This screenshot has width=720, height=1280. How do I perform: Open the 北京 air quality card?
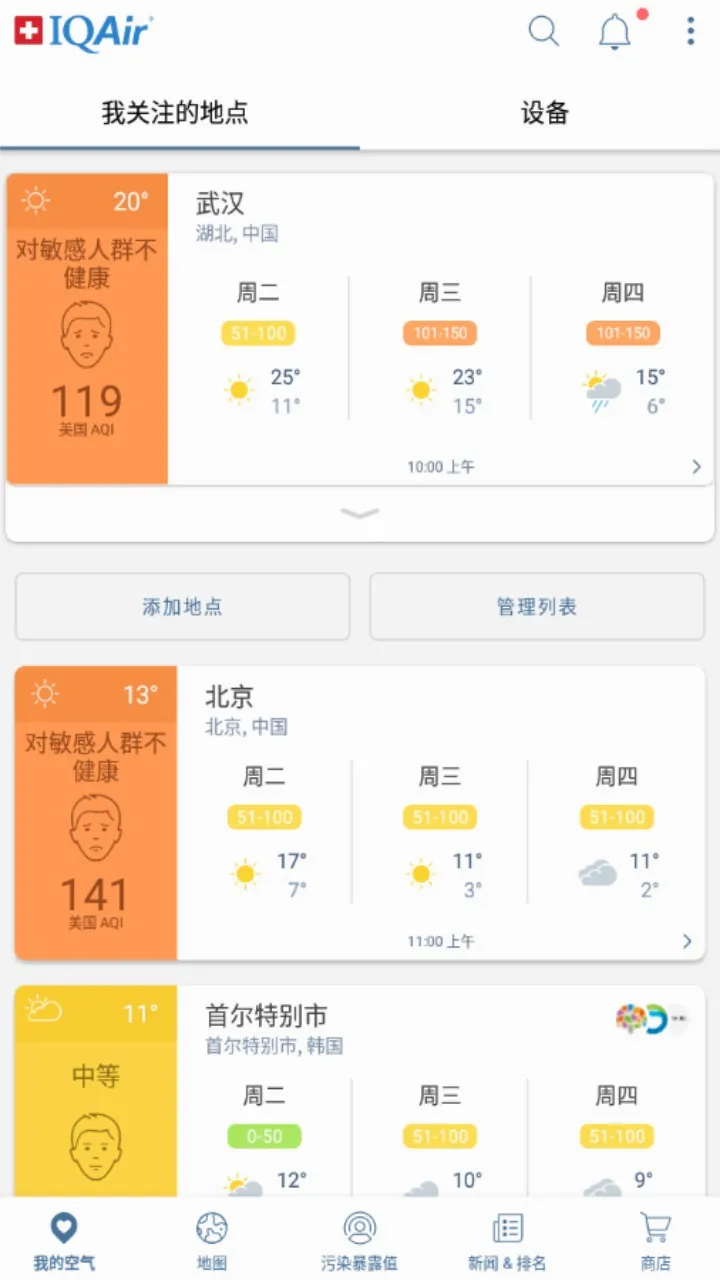click(x=360, y=813)
